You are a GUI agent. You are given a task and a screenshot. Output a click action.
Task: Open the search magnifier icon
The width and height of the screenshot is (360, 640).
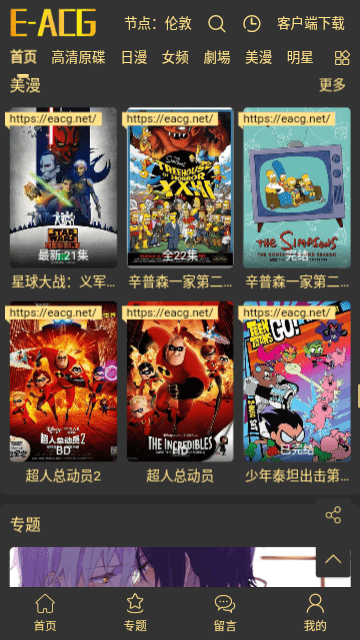click(216, 23)
